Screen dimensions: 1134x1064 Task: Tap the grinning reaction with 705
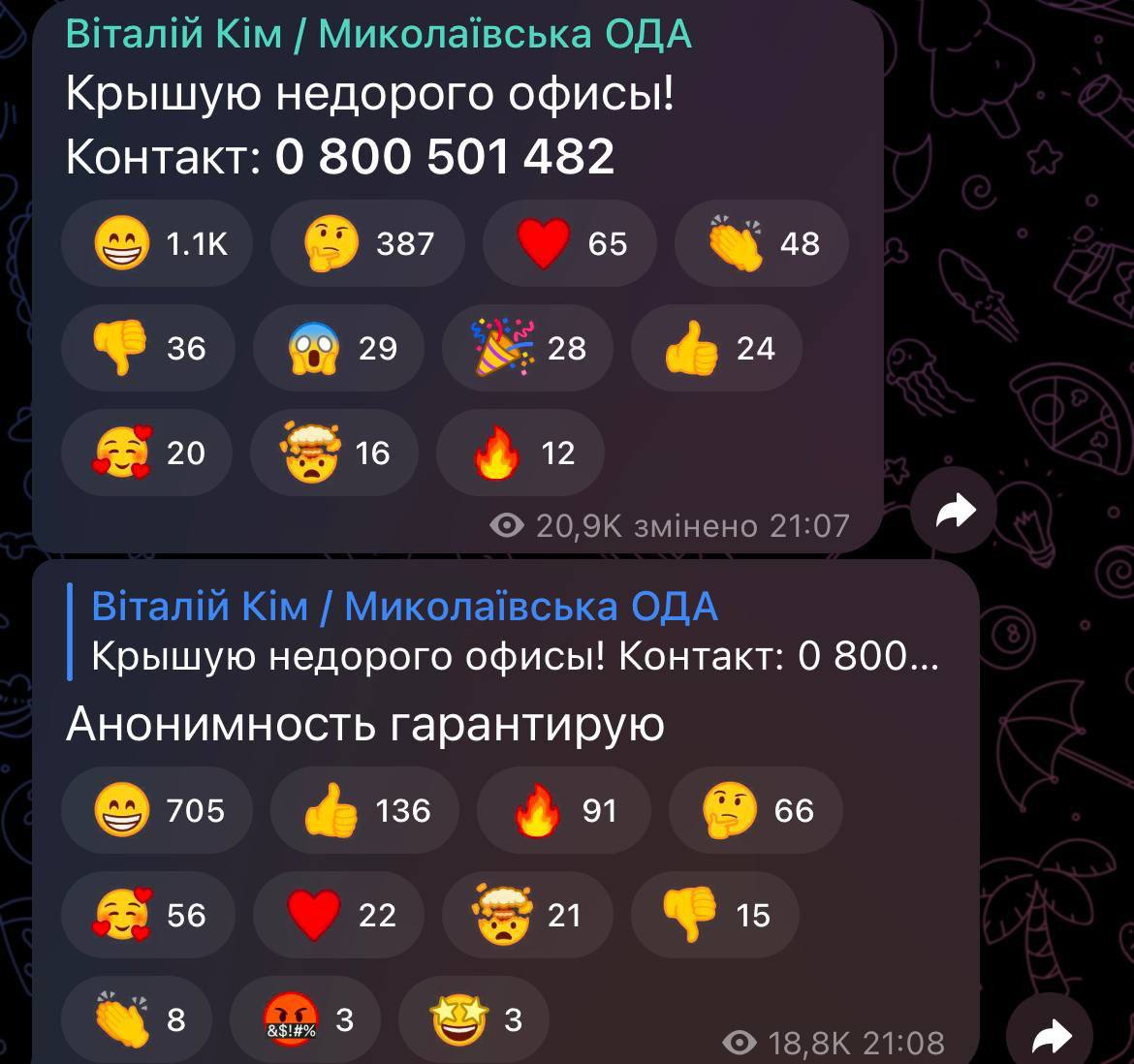(x=158, y=810)
